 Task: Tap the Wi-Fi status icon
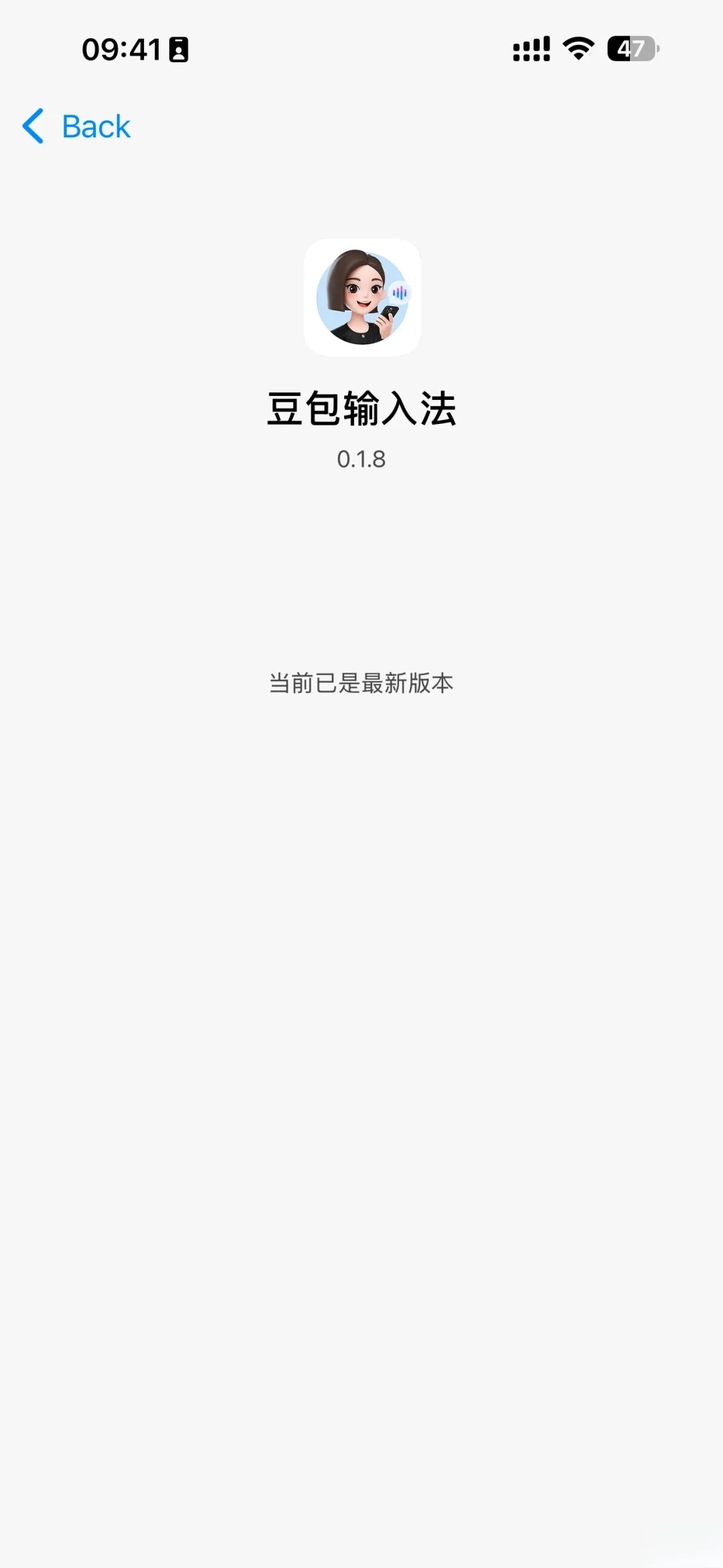point(577,47)
